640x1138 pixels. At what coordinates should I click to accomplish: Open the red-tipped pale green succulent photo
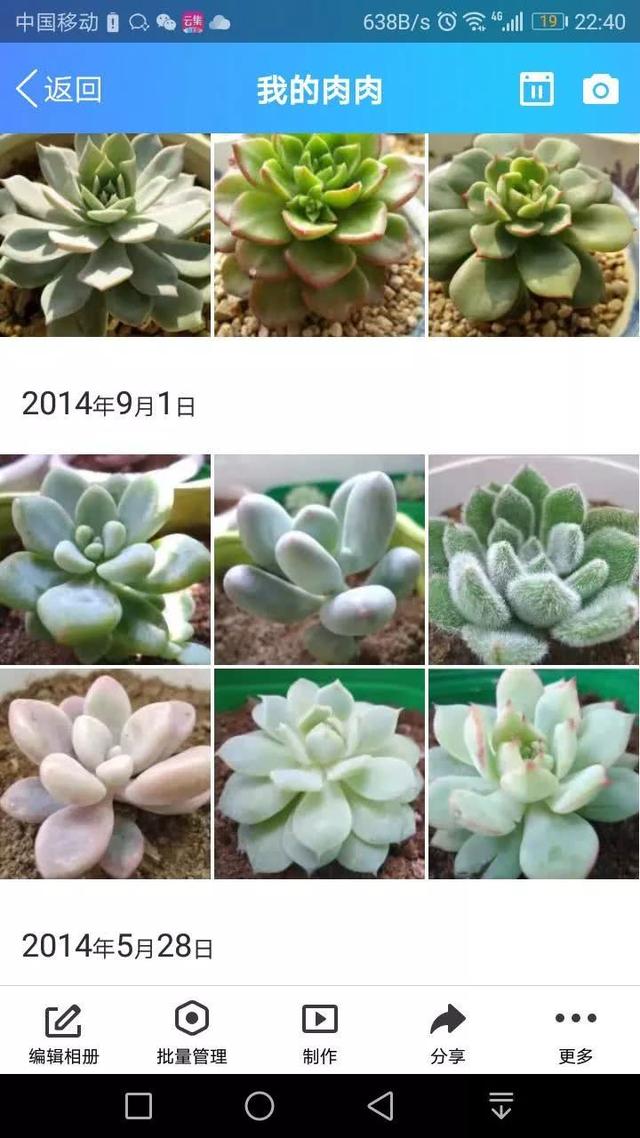coord(534,774)
